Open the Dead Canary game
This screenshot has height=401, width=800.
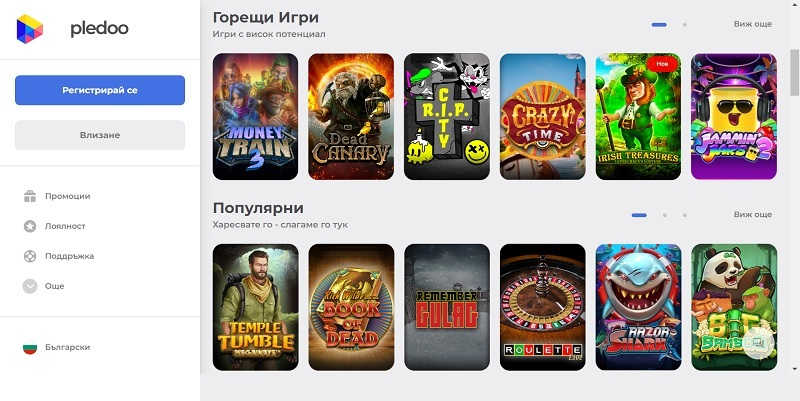click(x=350, y=116)
